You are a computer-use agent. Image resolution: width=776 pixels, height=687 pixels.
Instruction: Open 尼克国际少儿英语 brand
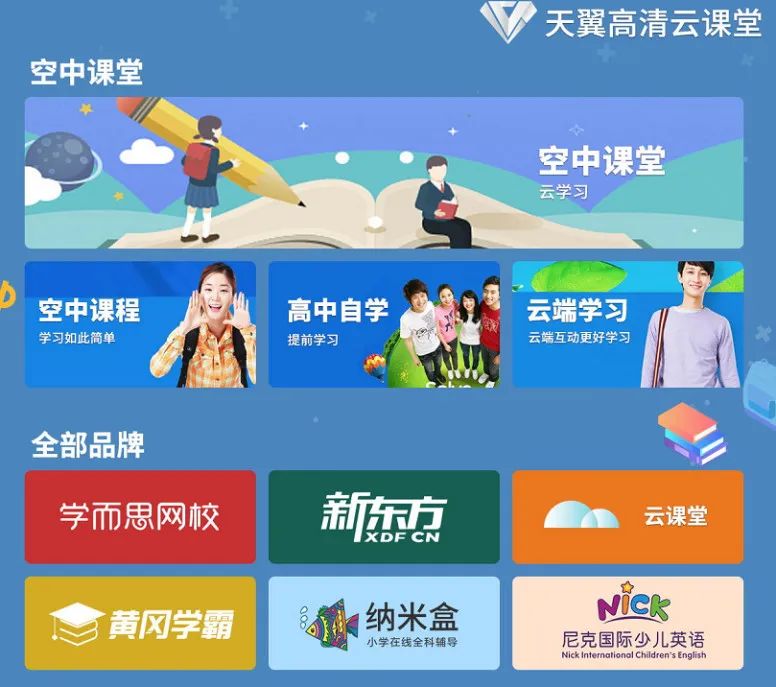point(627,623)
